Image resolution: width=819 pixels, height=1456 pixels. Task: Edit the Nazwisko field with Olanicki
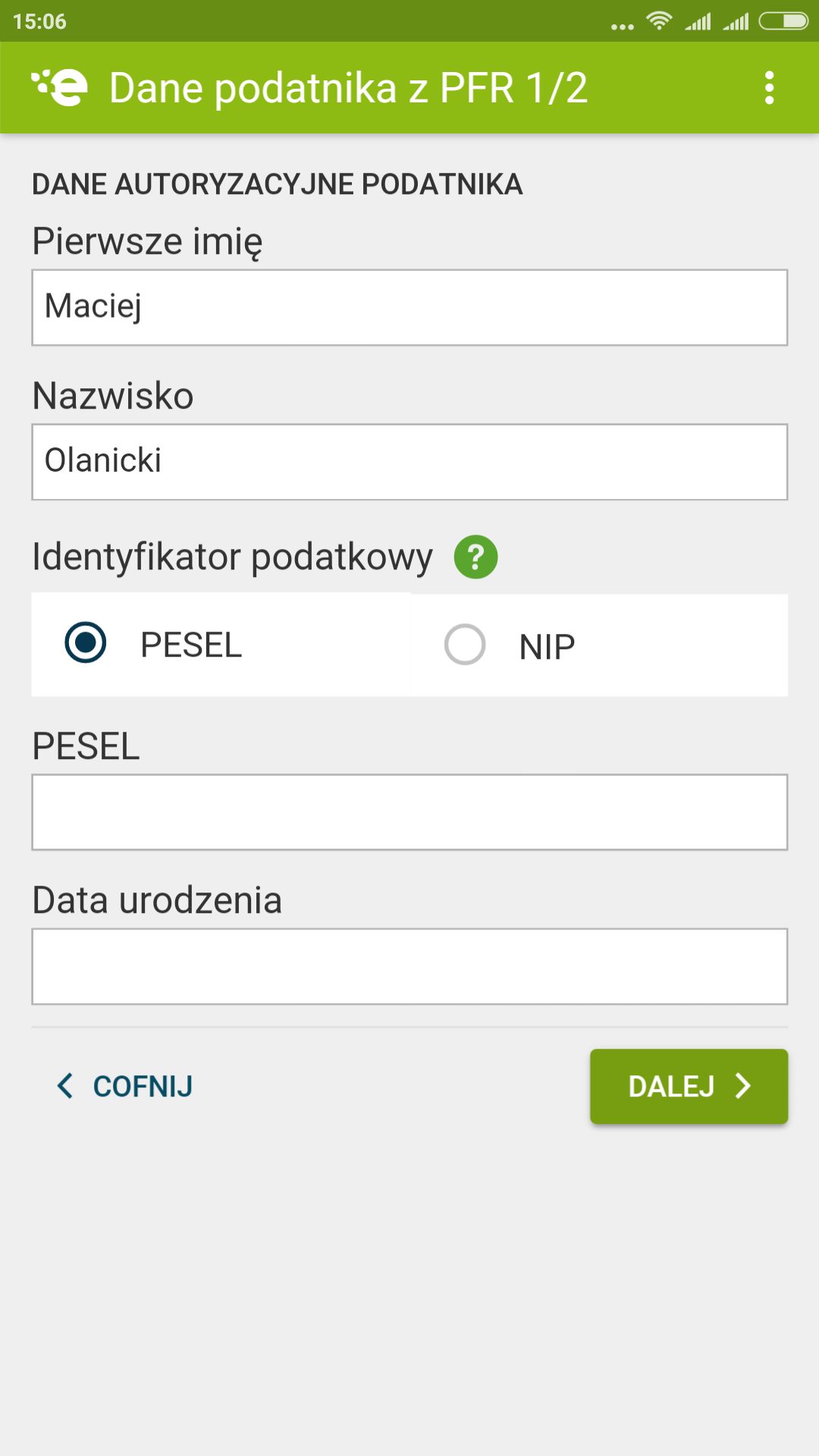[409, 462]
